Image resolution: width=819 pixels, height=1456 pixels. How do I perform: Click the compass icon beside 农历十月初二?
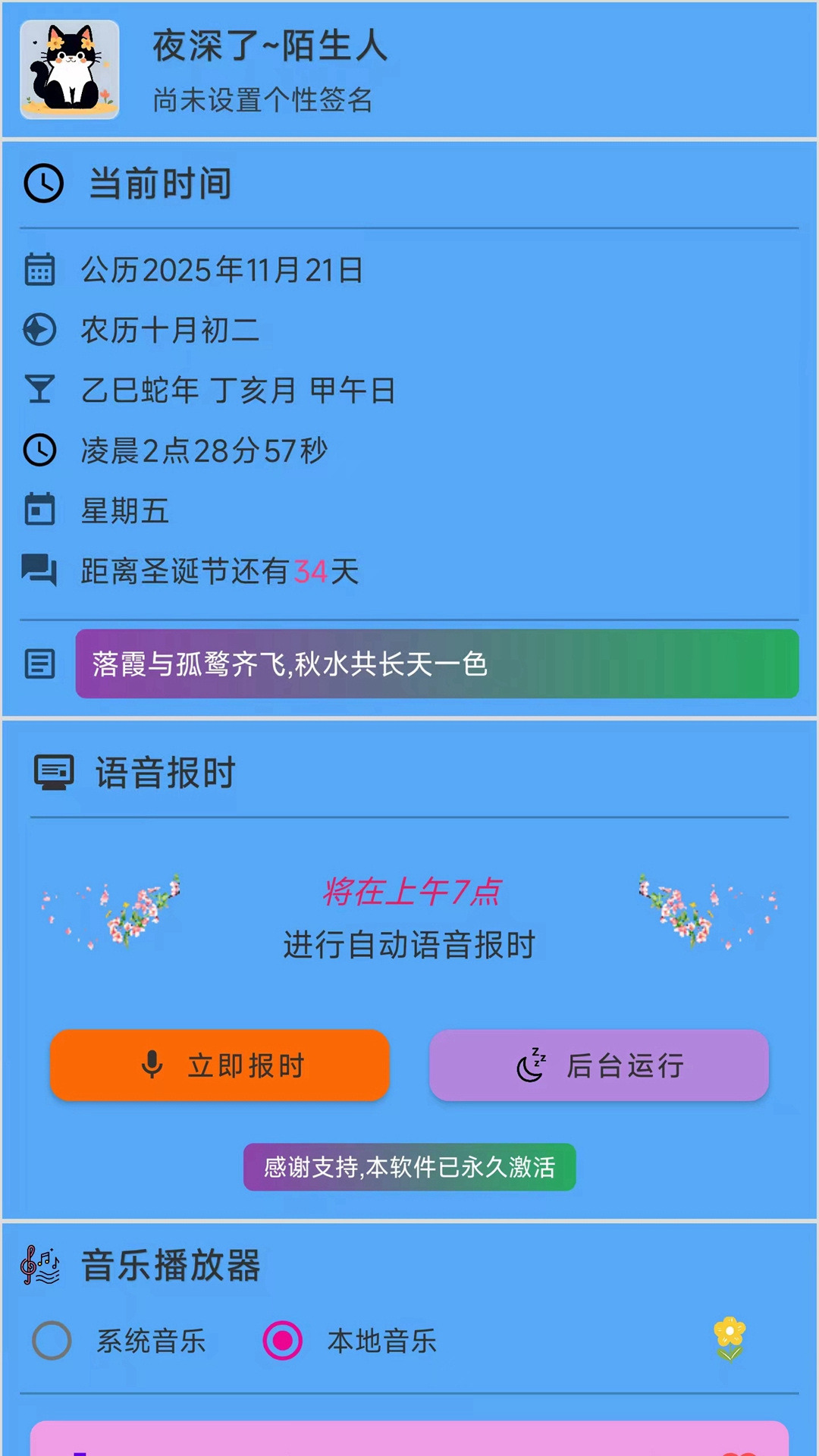pos(40,330)
